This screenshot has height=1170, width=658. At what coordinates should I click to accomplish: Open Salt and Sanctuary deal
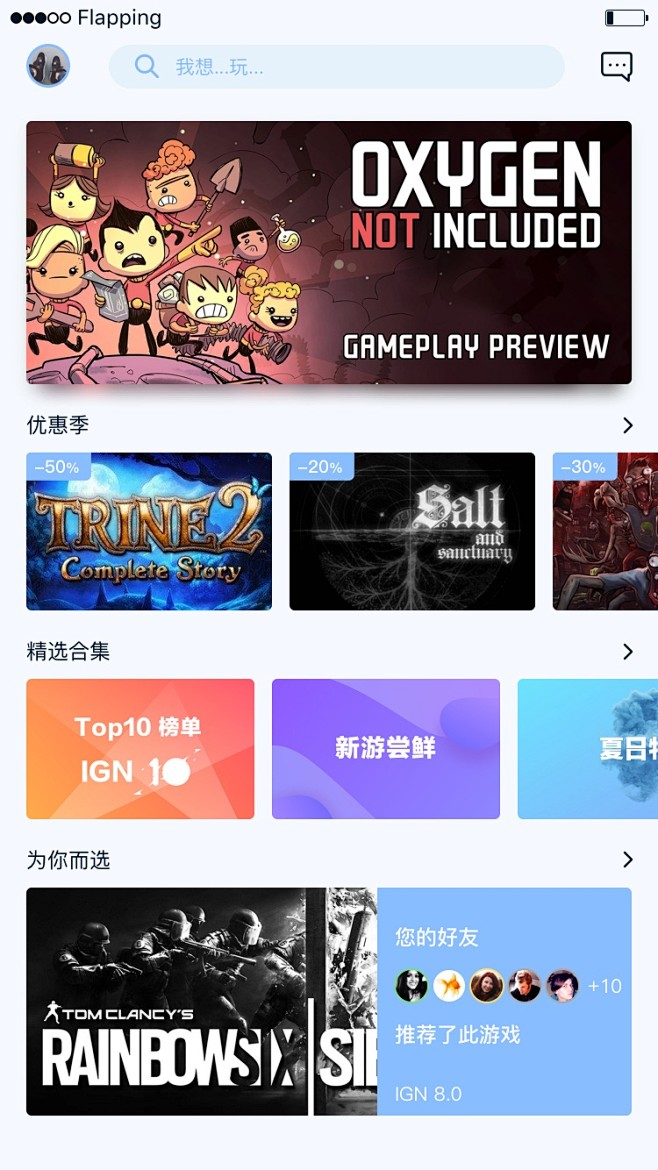tap(412, 531)
